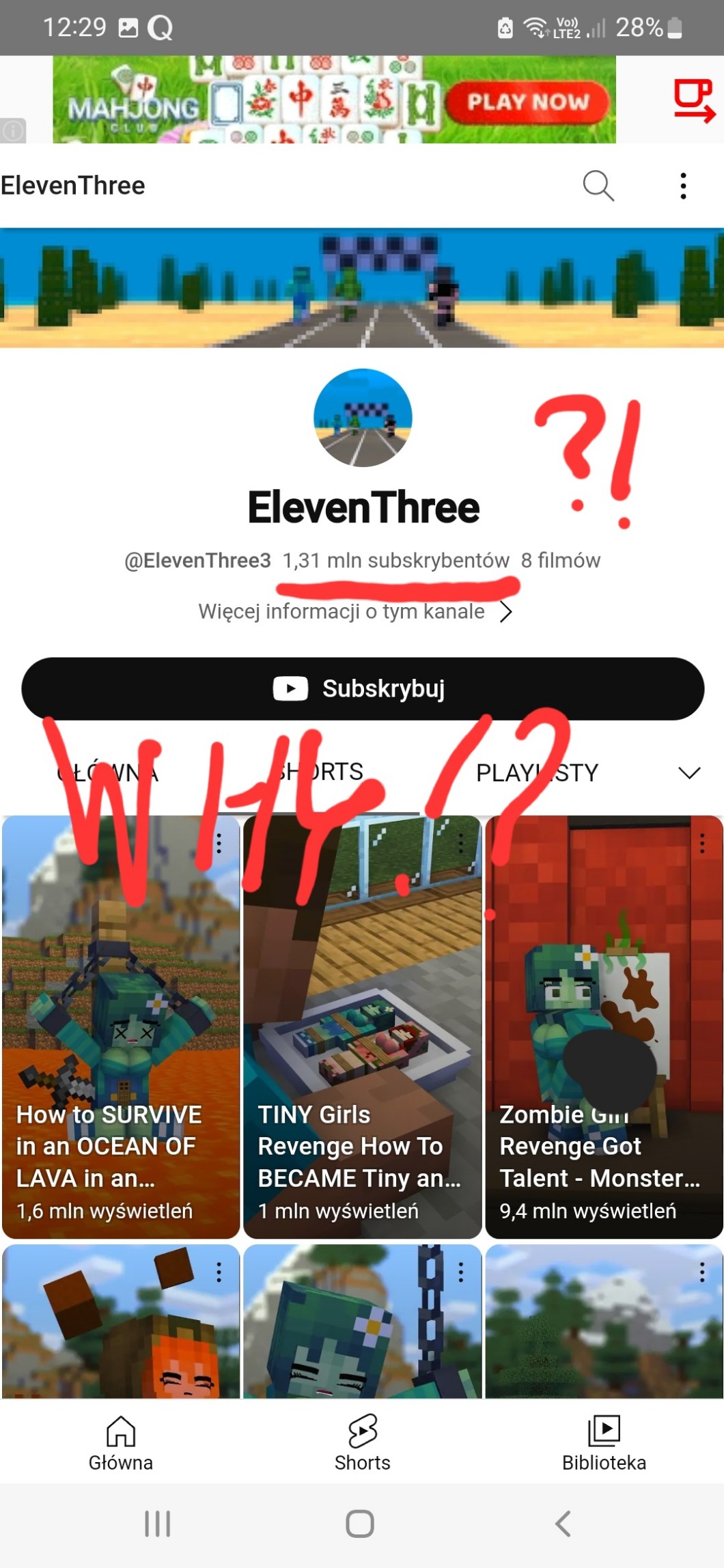Go to Główna in bottom navigation
Image resolution: width=724 pixels, height=1568 pixels.
(121, 1442)
